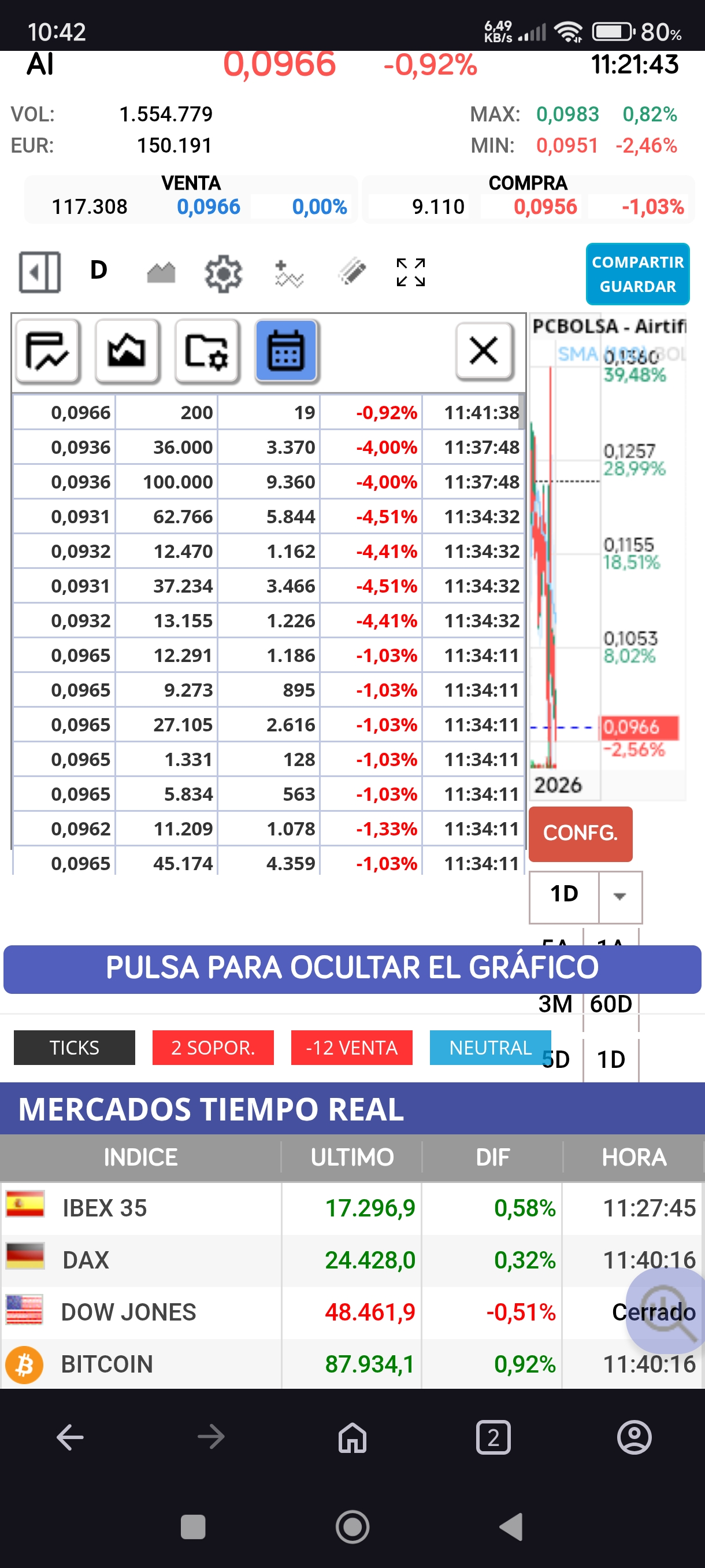Tap the -12 VENTA button
705x1568 pixels.
pos(351,1047)
